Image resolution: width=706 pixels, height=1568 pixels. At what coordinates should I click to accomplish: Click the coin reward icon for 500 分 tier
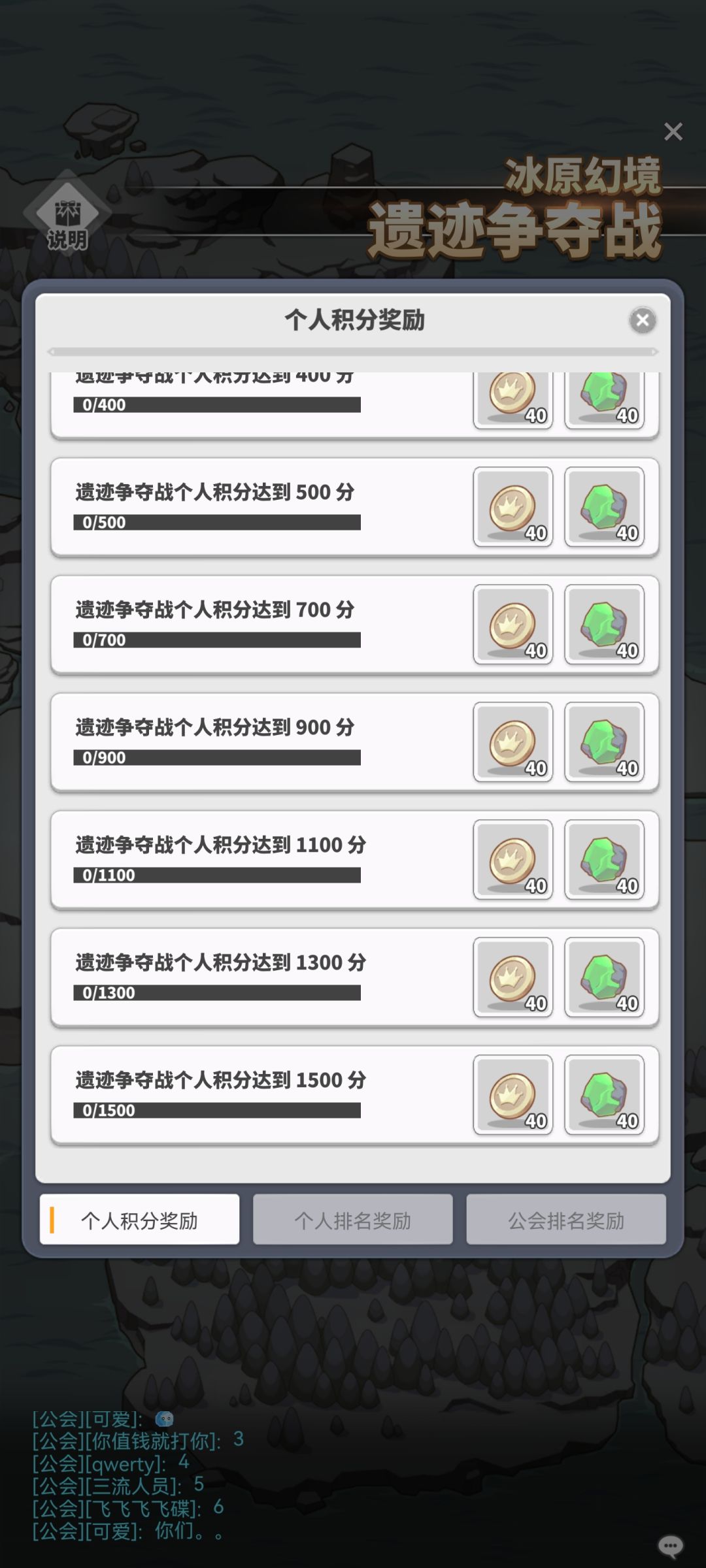tap(512, 508)
